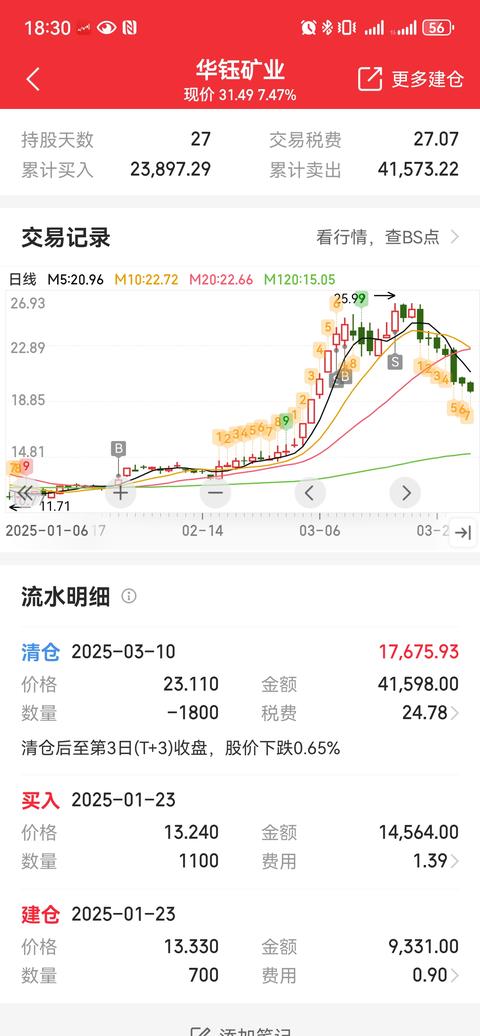This screenshot has width=480, height=1036.
Task: Go back using the top-left arrow
Action: point(33,79)
